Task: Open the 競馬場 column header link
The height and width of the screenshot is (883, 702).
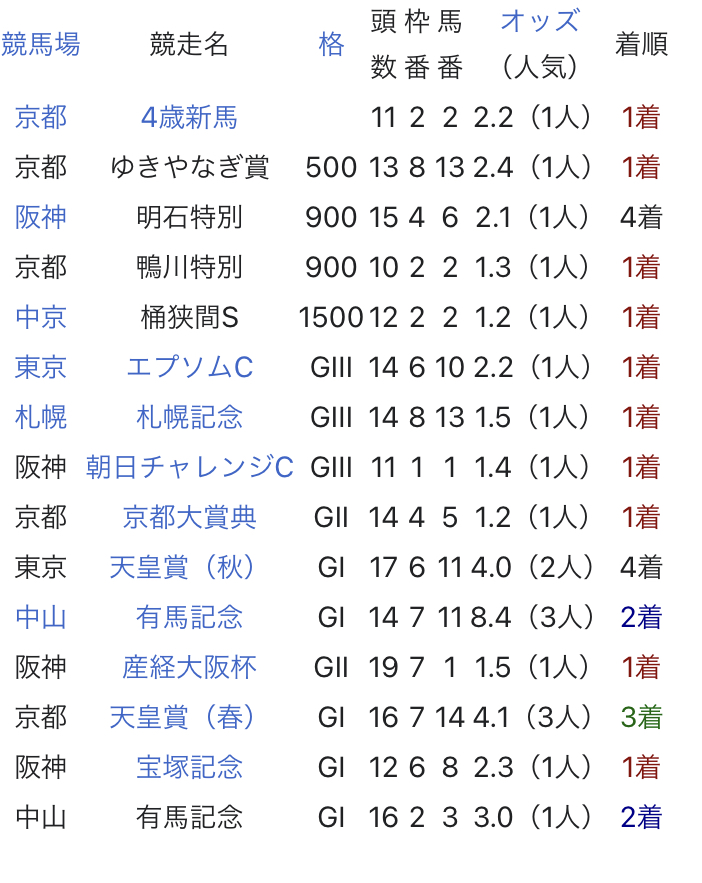Action: pyautogui.click(x=41, y=45)
